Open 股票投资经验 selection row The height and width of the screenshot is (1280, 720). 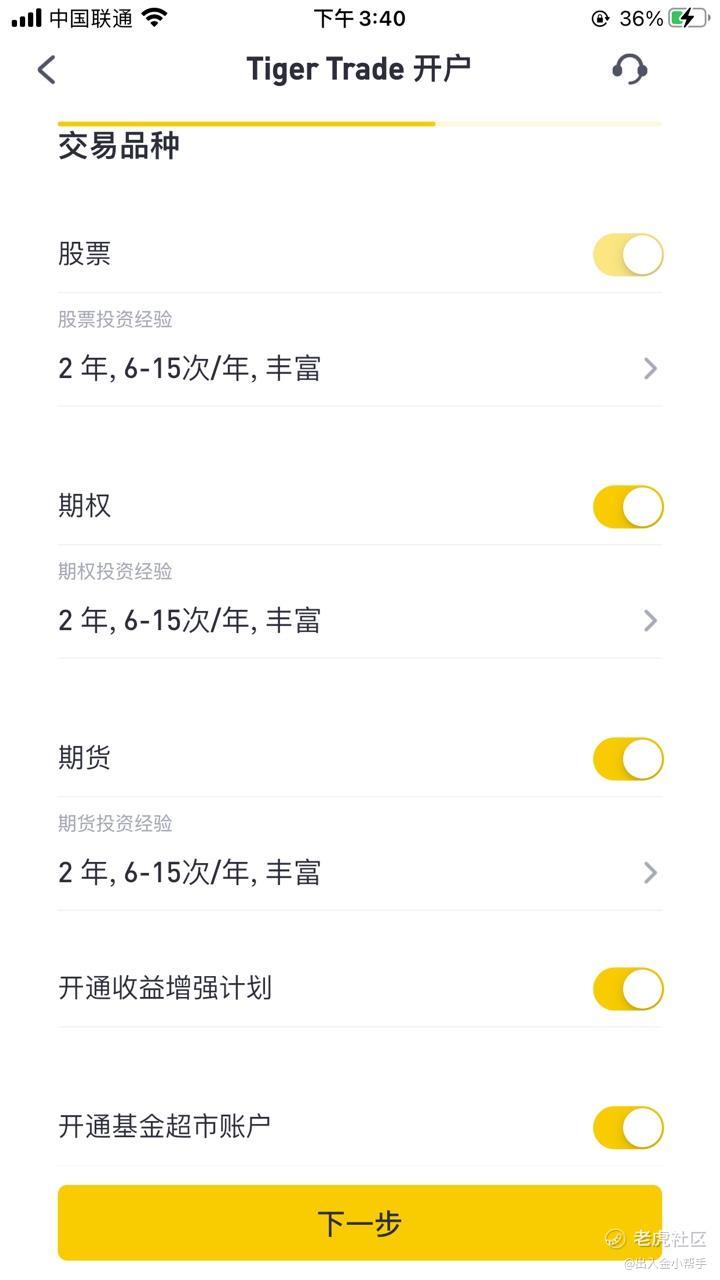pyautogui.click(x=359, y=369)
